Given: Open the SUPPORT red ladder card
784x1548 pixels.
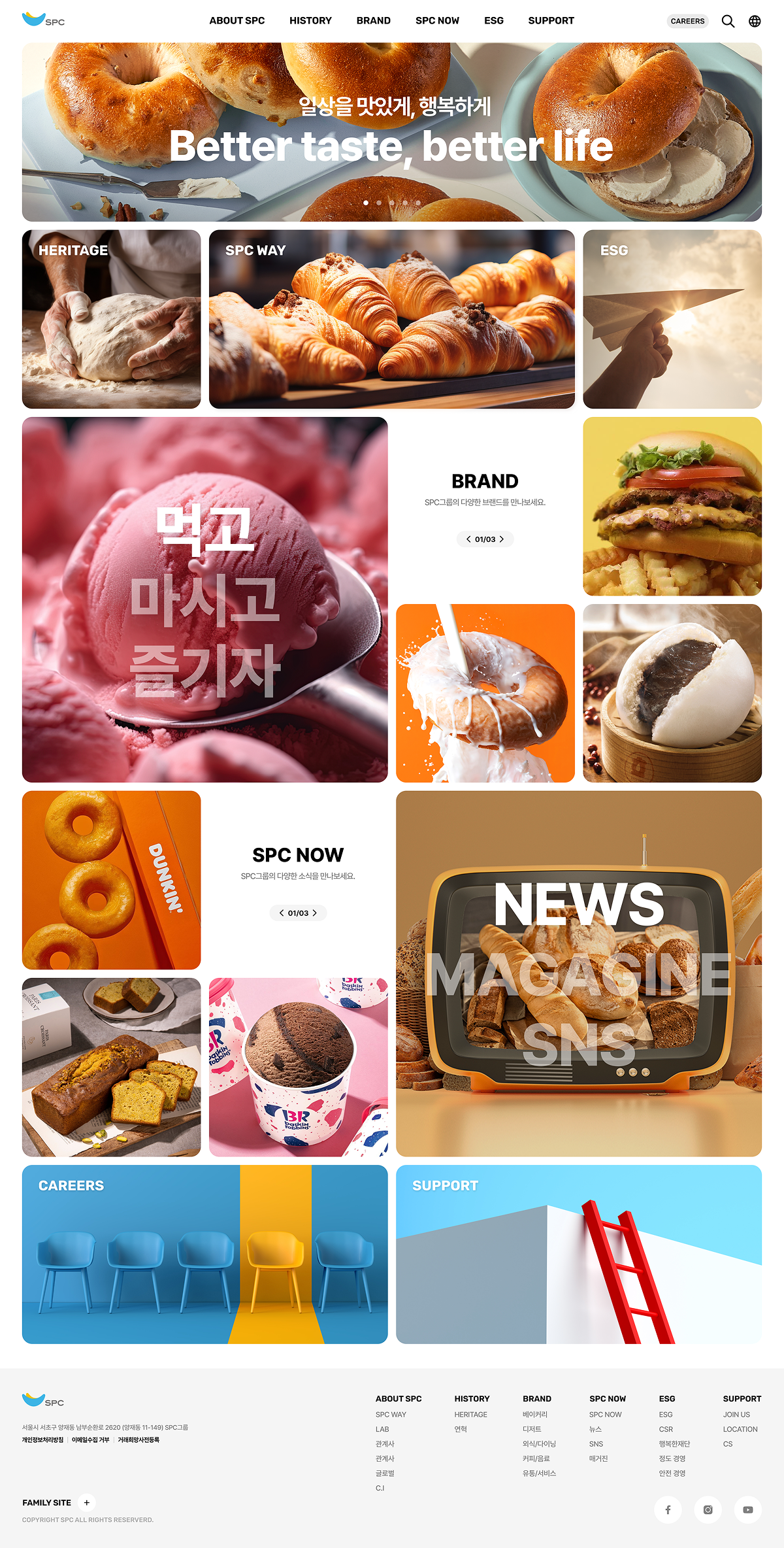Looking at the screenshot, I should 579,1254.
